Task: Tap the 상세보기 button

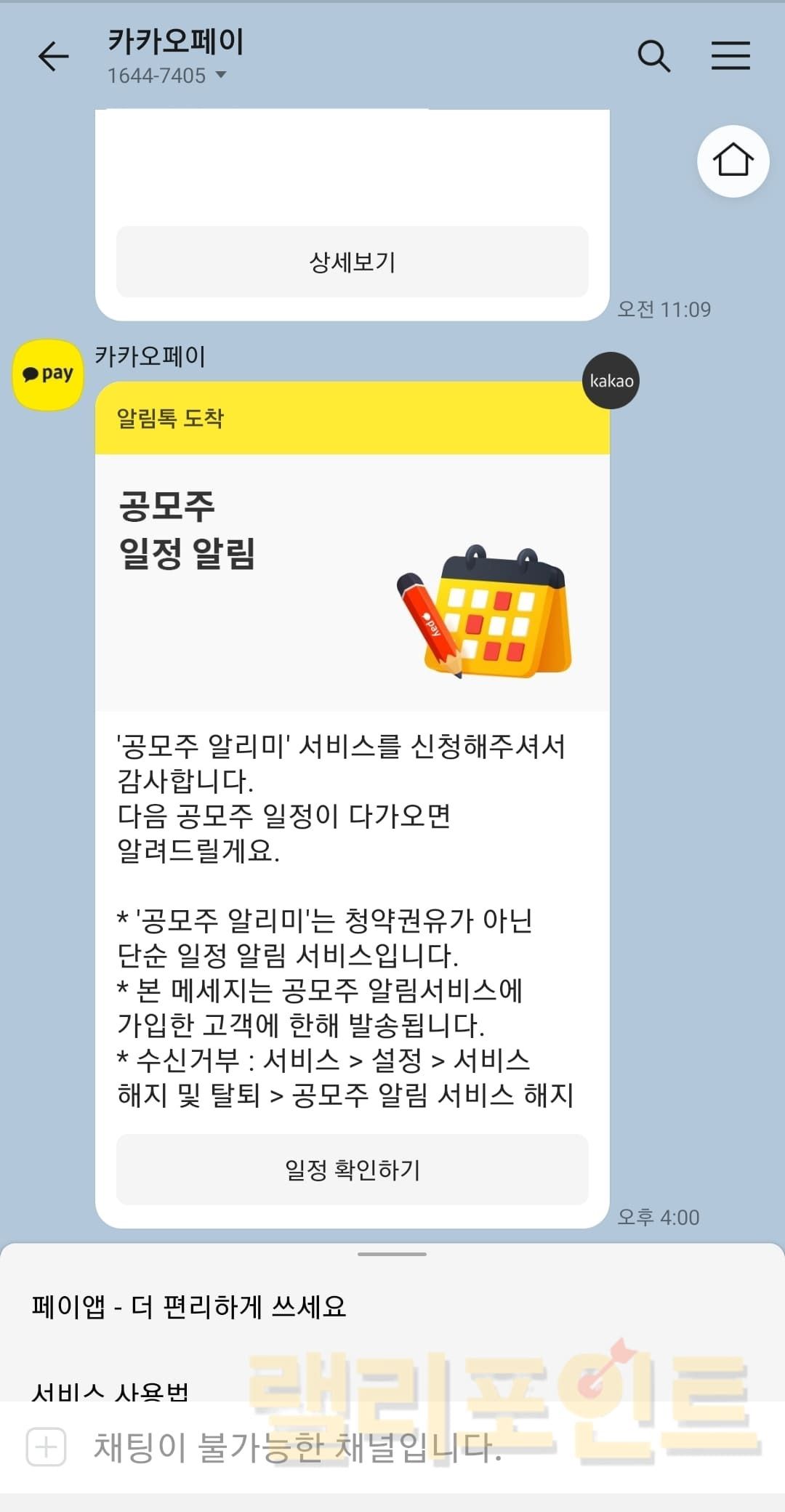Action: tap(352, 262)
